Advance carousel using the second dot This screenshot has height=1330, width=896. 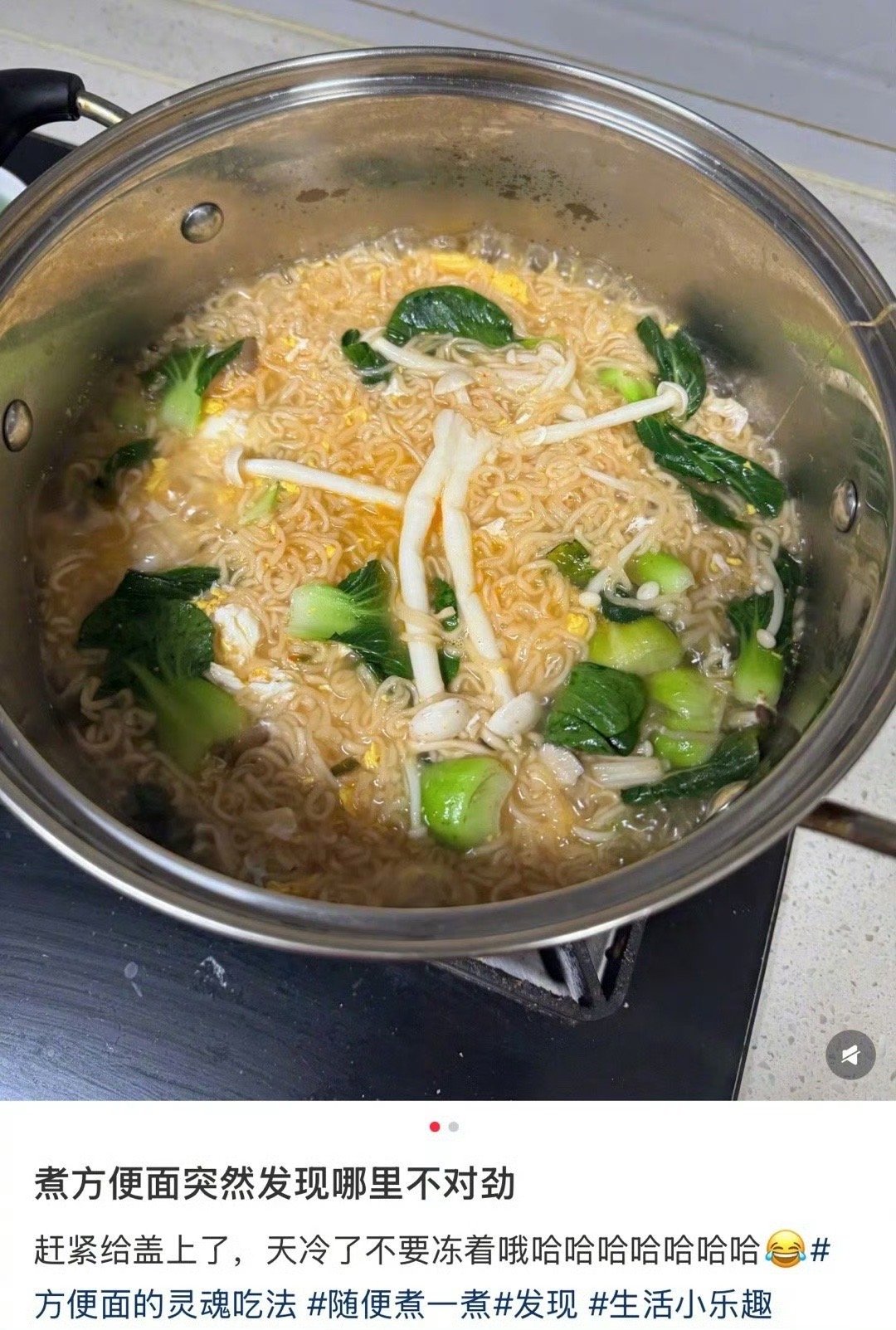[x=453, y=1128]
